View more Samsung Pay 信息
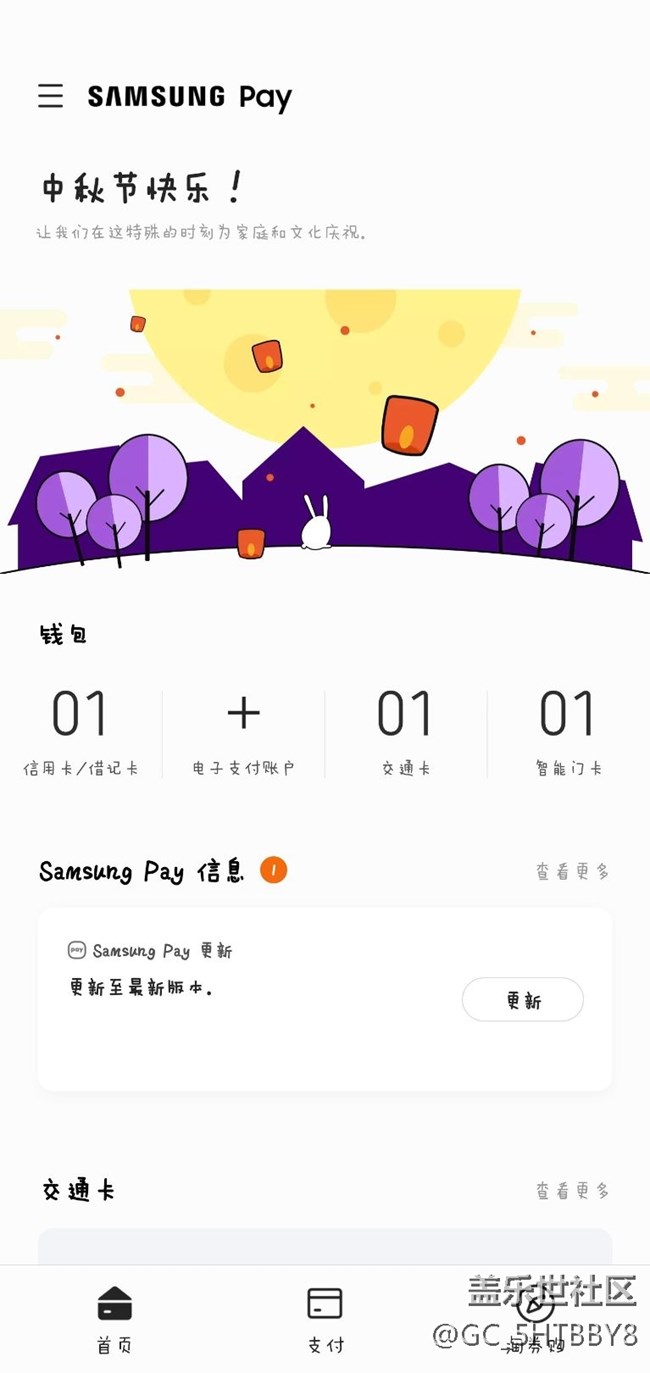The image size is (650, 1373). [572, 871]
